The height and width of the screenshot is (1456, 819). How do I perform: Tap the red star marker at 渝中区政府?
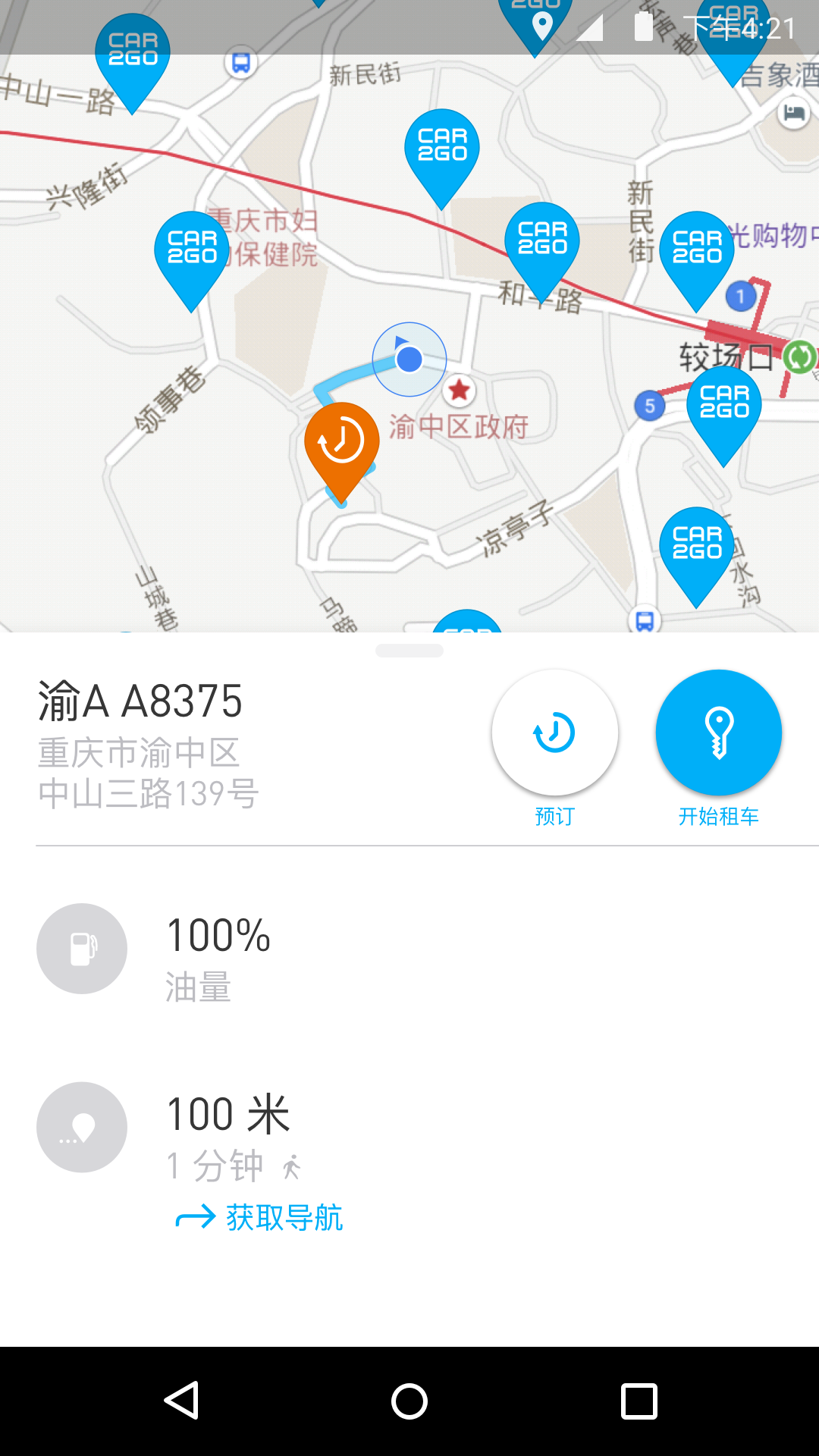click(459, 391)
